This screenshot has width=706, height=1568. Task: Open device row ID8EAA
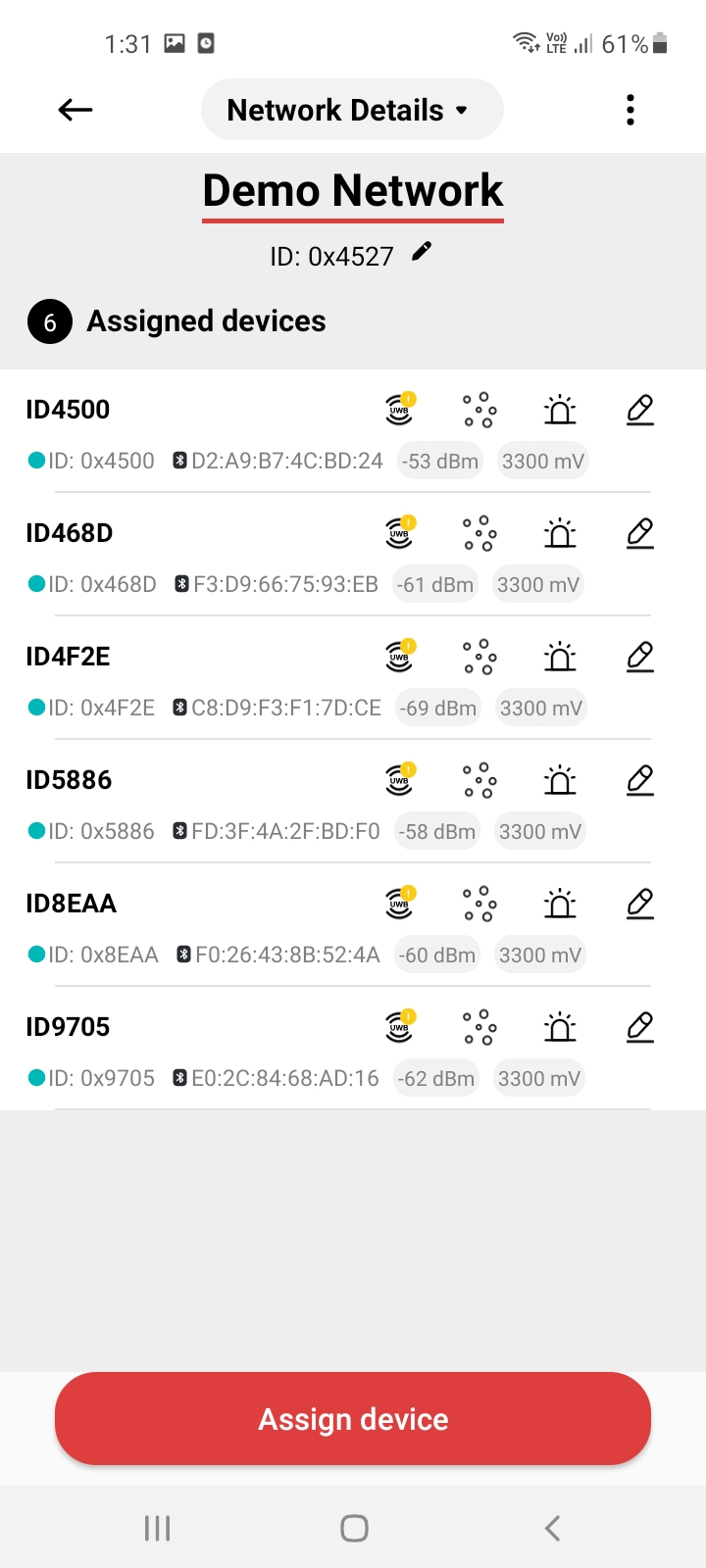[x=353, y=925]
